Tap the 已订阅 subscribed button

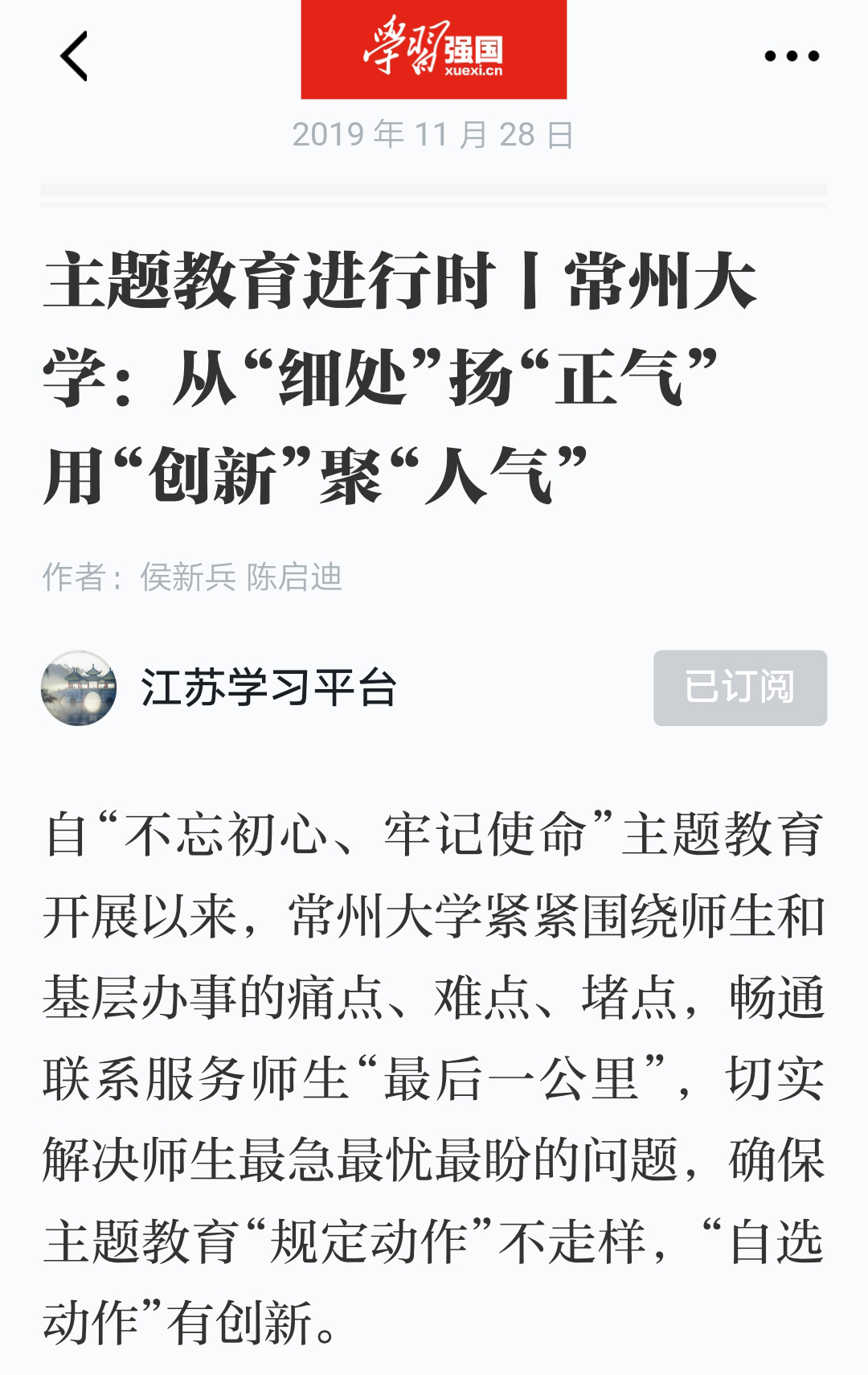pyautogui.click(x=739, y=687)
